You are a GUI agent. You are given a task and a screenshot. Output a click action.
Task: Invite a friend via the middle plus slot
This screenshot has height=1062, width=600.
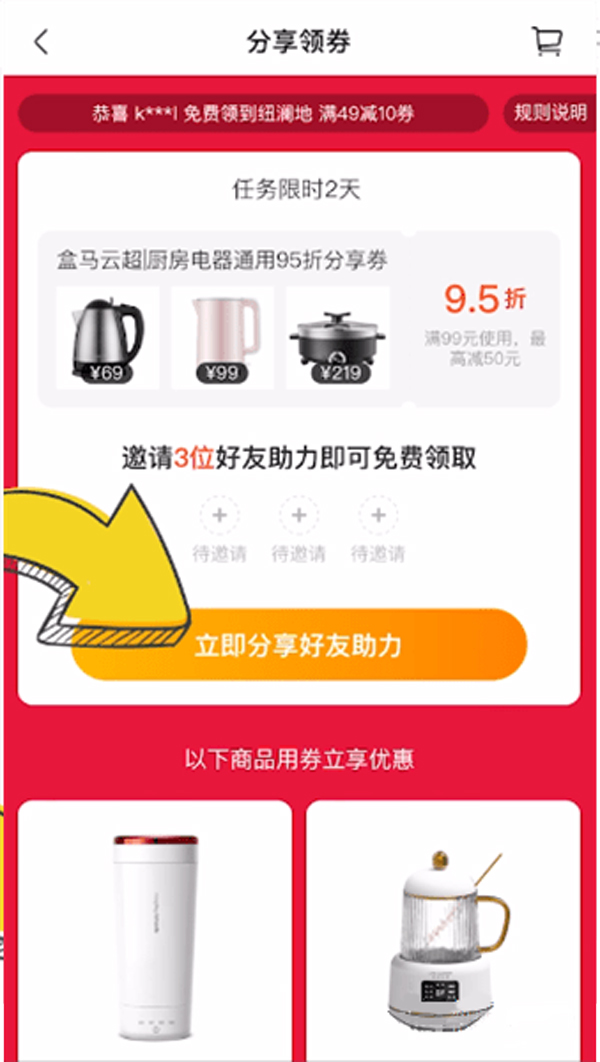[x=298, y=517]
